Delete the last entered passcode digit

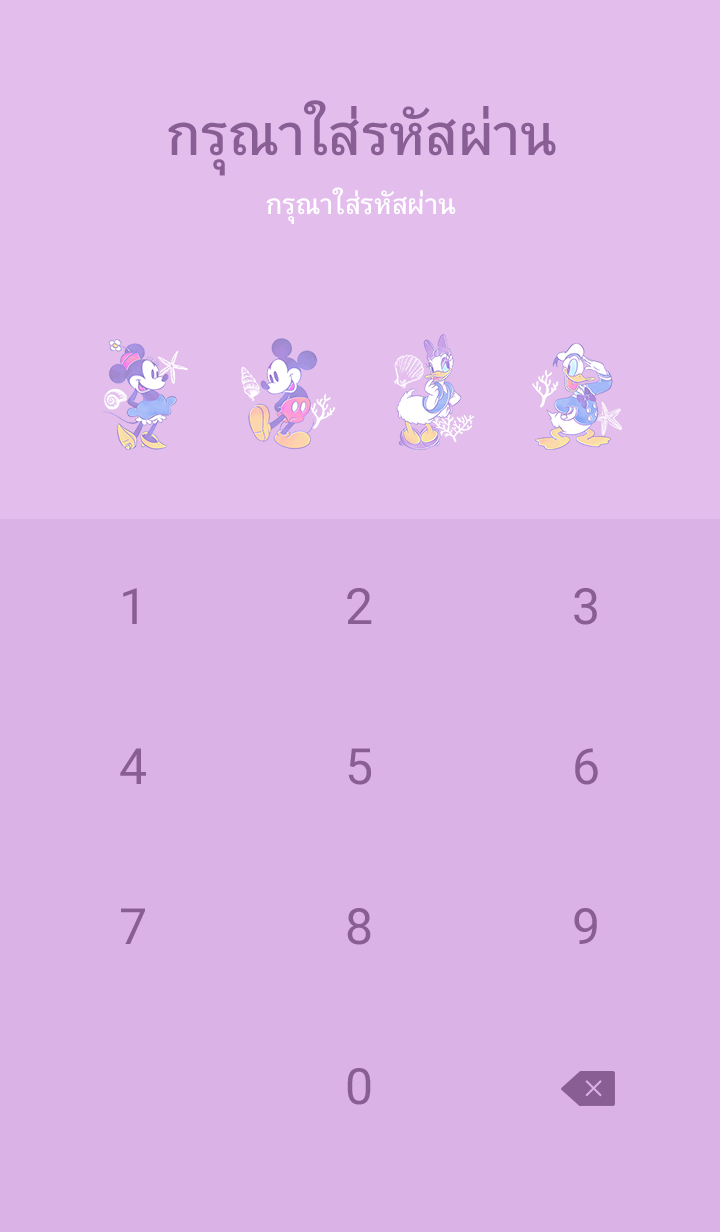coord(589,1088)
